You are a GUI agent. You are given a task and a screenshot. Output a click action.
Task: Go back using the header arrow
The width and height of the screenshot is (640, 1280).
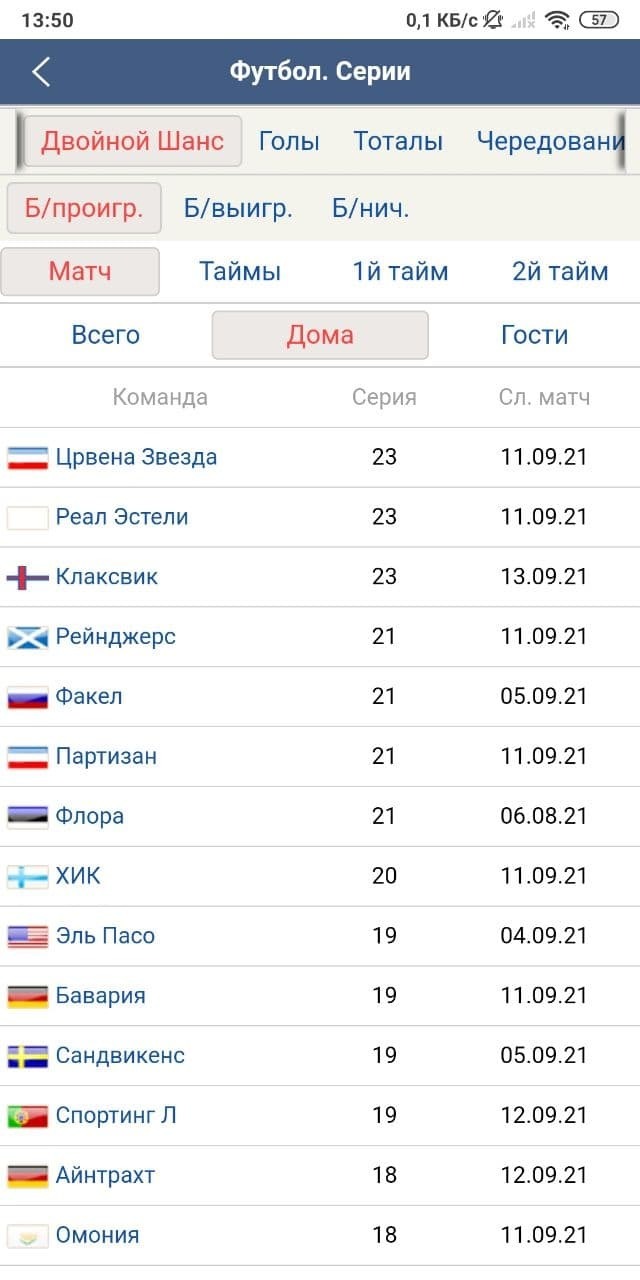40,72
